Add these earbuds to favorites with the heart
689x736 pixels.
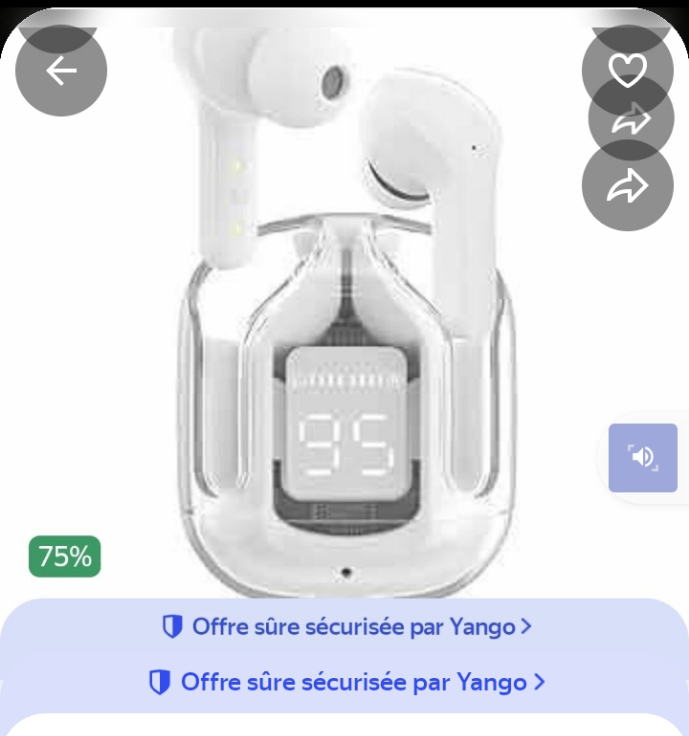(x=627, y=70)
